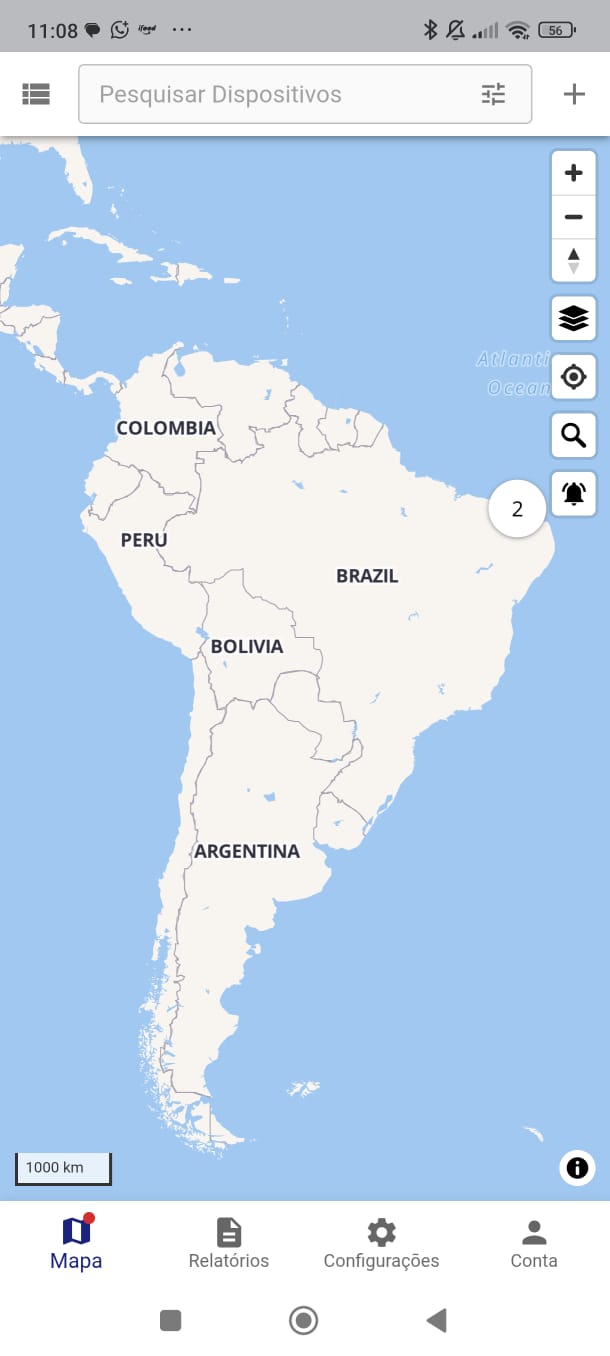Screen dimensions: 610x1356
Task: Open the notifications bell on map
Action: pos(574,494)
